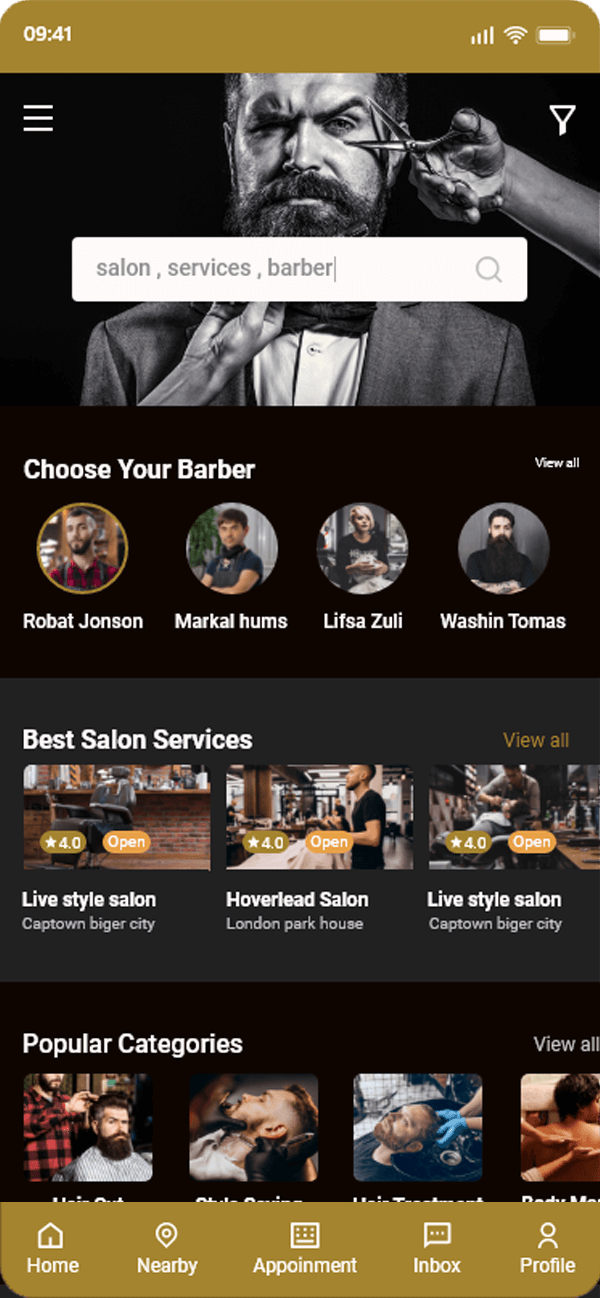Tap the magnifier icon in search box
Image resolution: width=600 pixels, height=1298 pixels.
pyautogui.click(x=488, y=269)
